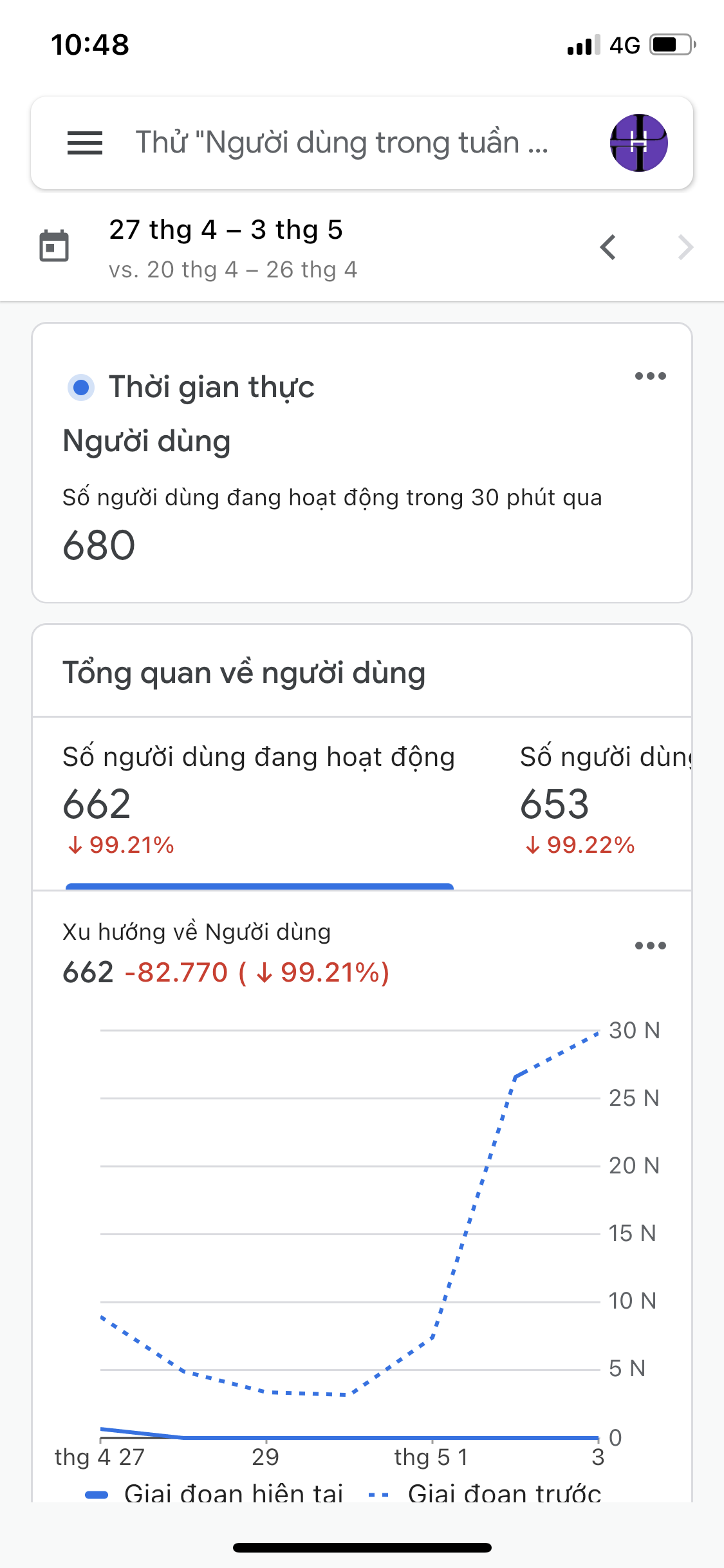724x1568 pixels.
Task: Open the date range picker calendar
Action: (x=54, y=247)
